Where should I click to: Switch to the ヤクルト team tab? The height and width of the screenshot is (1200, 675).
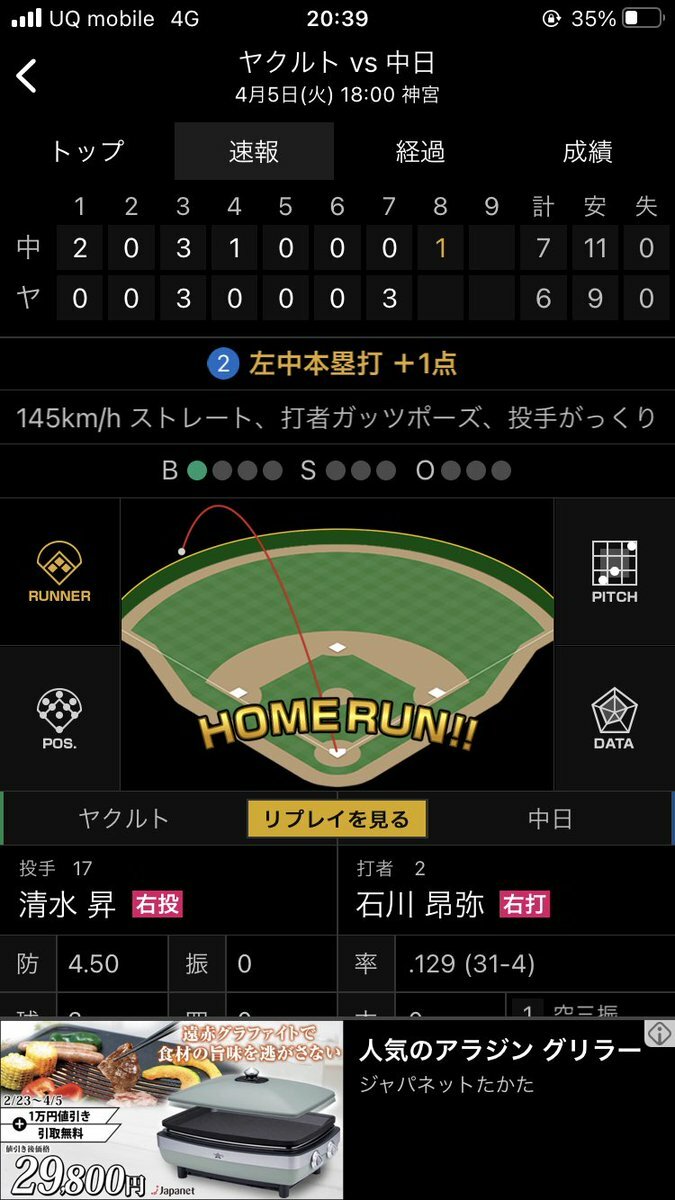124,819
